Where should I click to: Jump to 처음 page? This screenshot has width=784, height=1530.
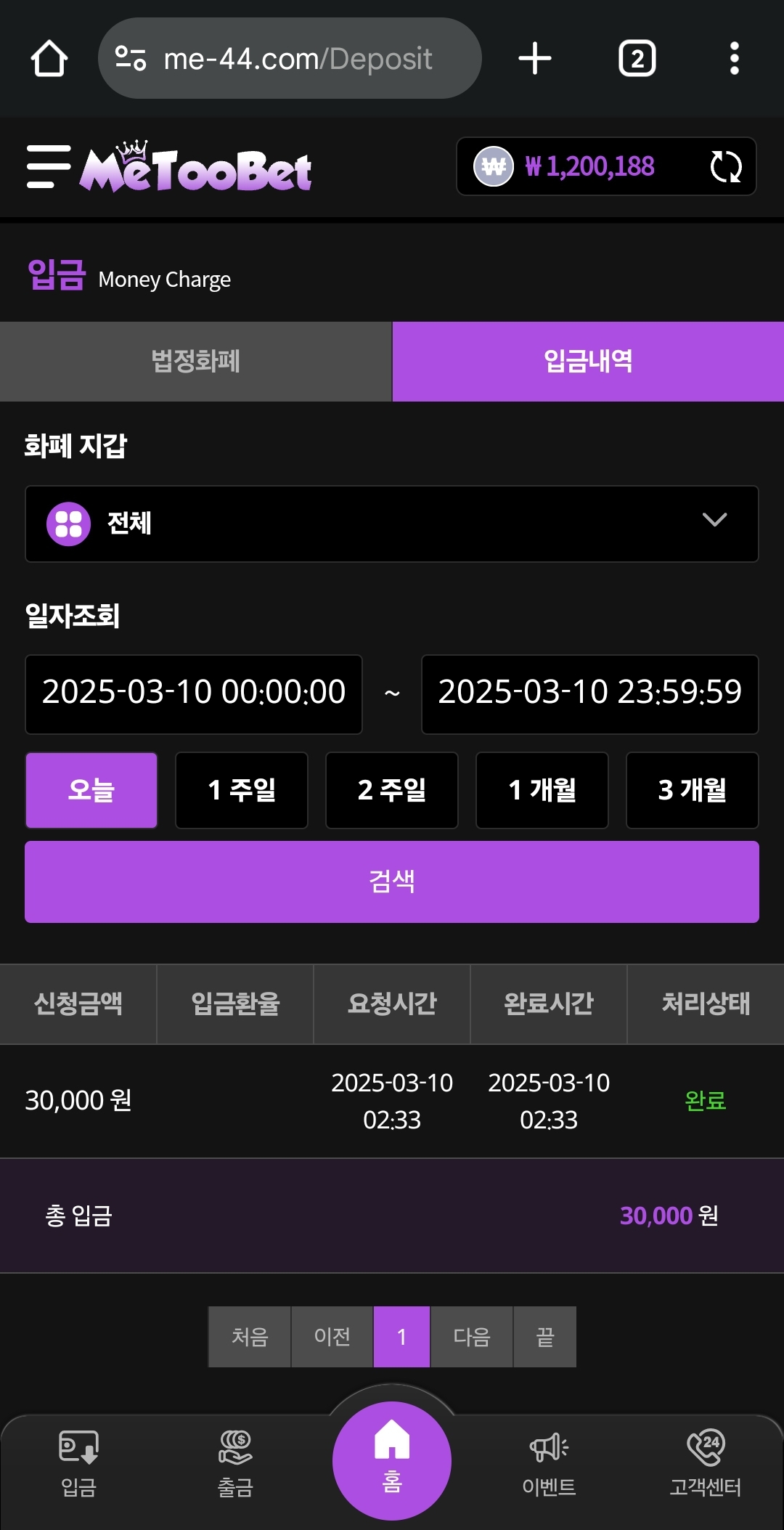250,1337
